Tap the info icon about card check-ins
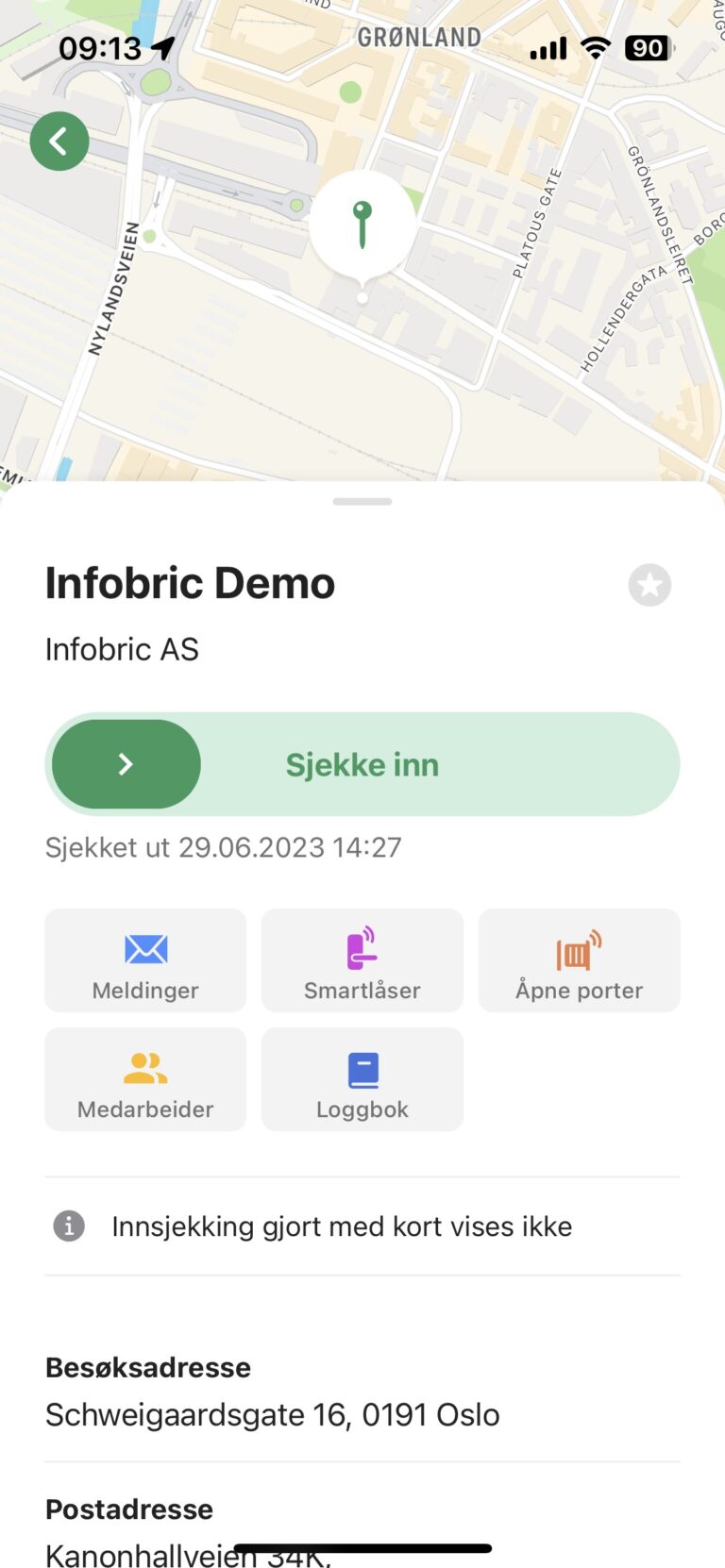This screenshot has height=1568, width=725. pyautogui.click(x=66, y=1226)
